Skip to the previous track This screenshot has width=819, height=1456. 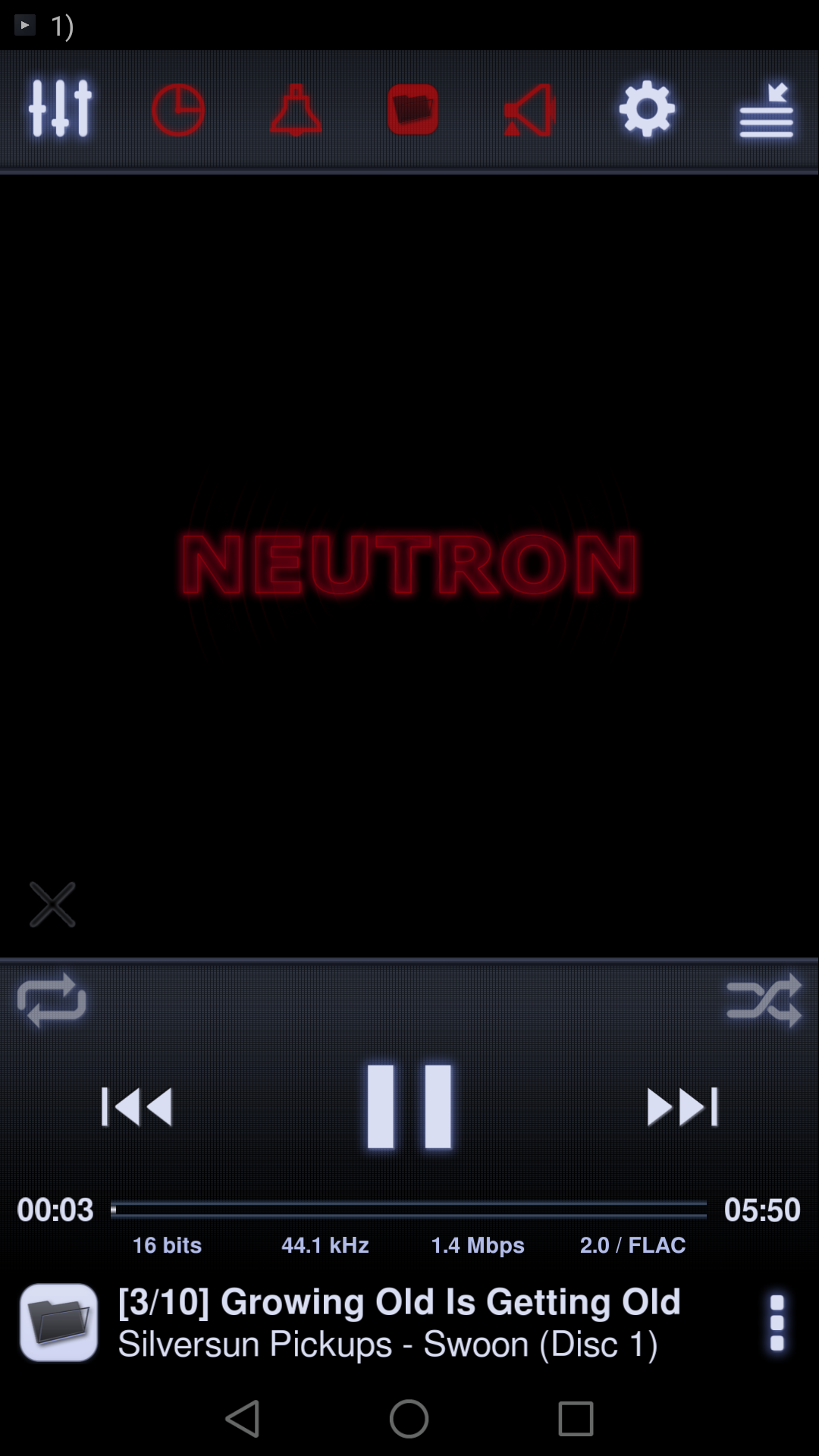[137, 1107]
